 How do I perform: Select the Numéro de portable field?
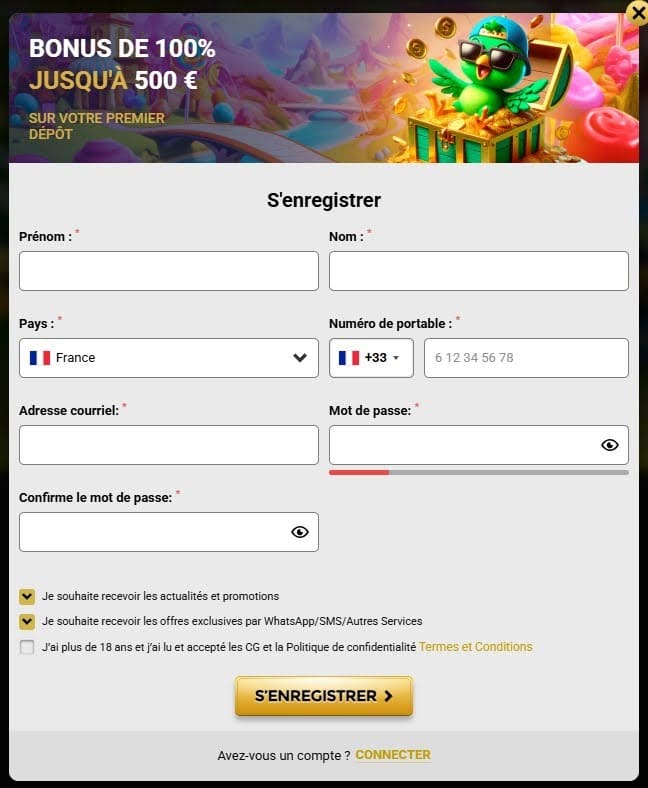[526, 358]
